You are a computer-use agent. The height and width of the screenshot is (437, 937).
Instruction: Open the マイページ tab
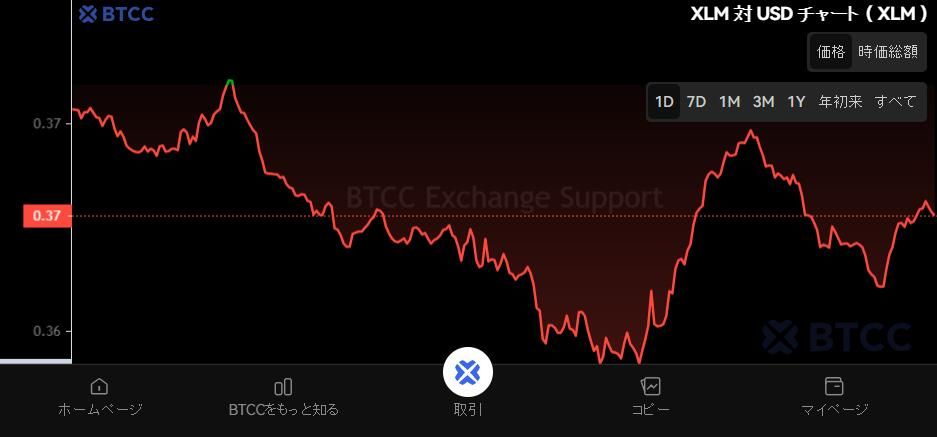pos(834,397)
